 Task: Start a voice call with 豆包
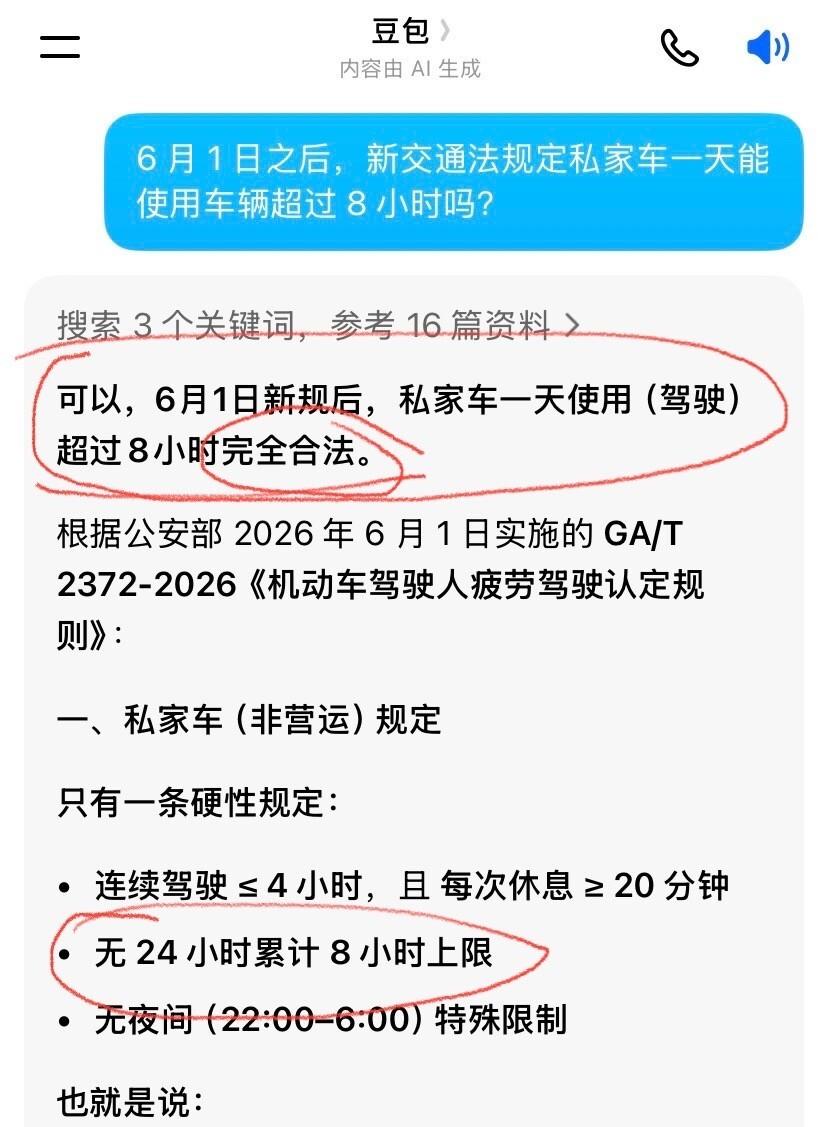pyautogui.click(x=680, y=47)
